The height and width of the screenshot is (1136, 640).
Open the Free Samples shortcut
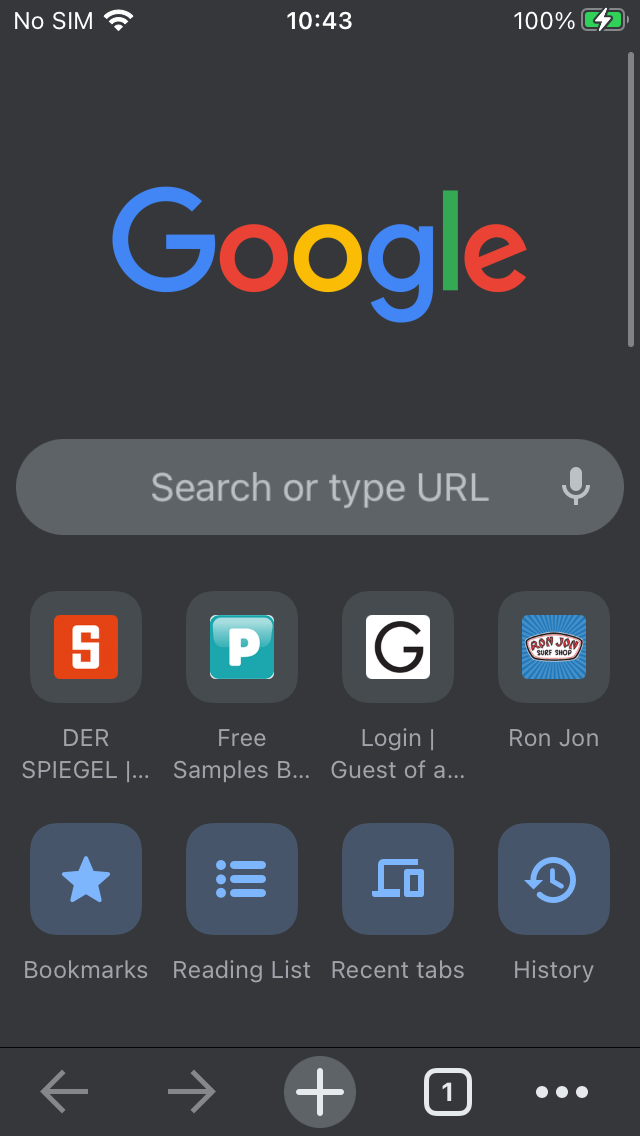(x=242, y=647)
